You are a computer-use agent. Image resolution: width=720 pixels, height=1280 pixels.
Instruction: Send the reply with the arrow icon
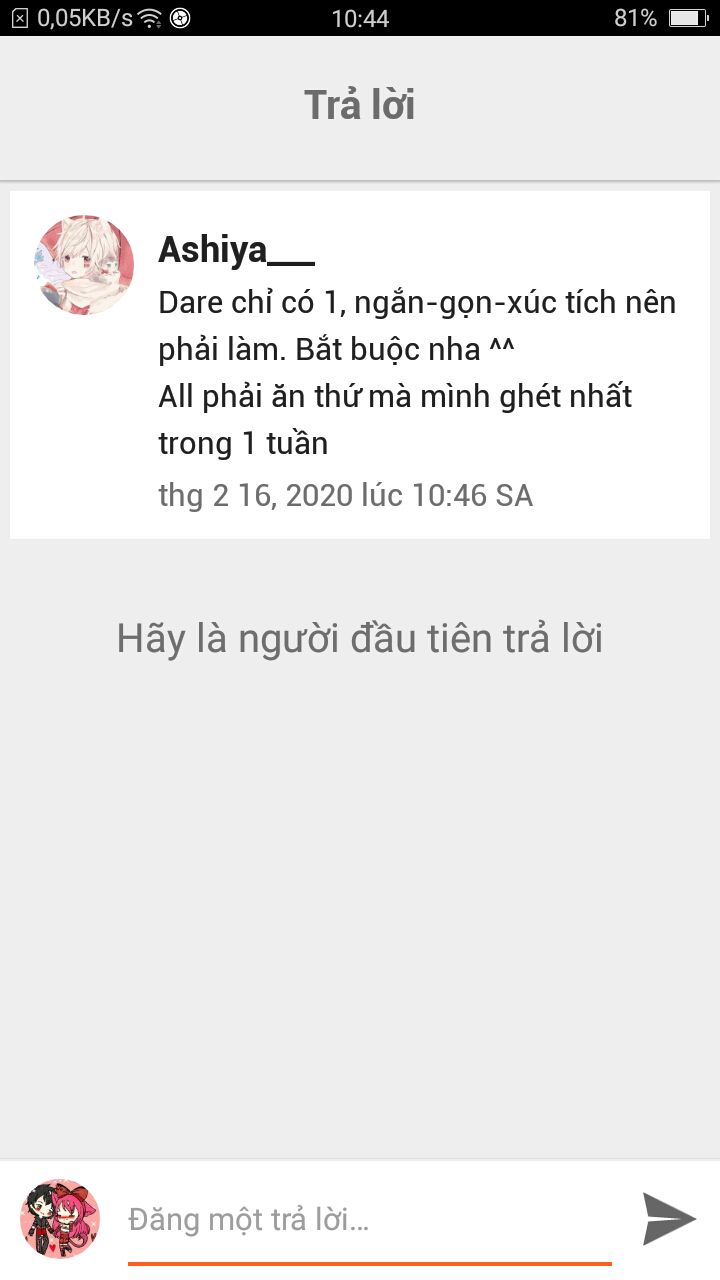coord(668,1219)
